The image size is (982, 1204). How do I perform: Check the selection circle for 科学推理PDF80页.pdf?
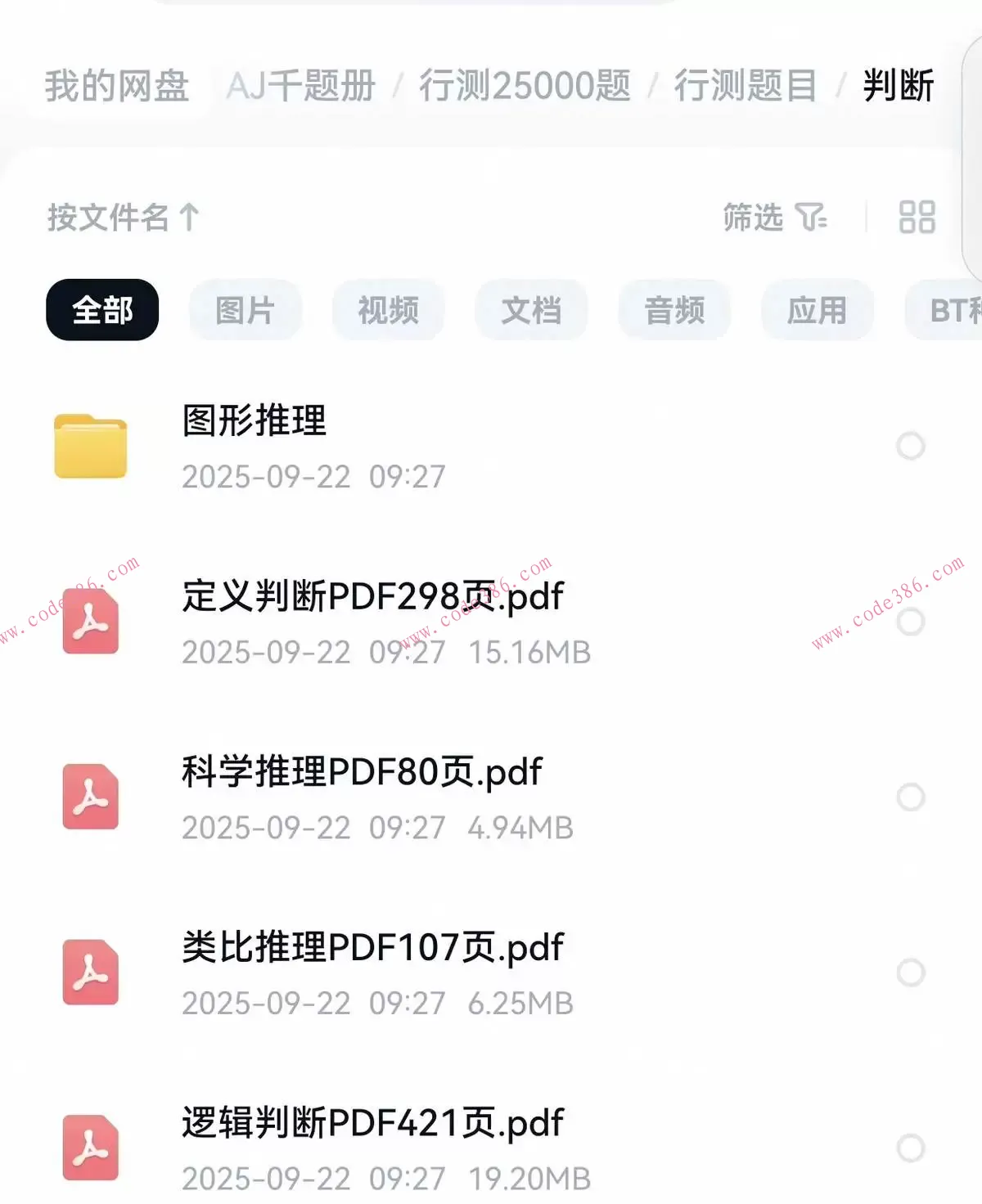click(911, 797)
